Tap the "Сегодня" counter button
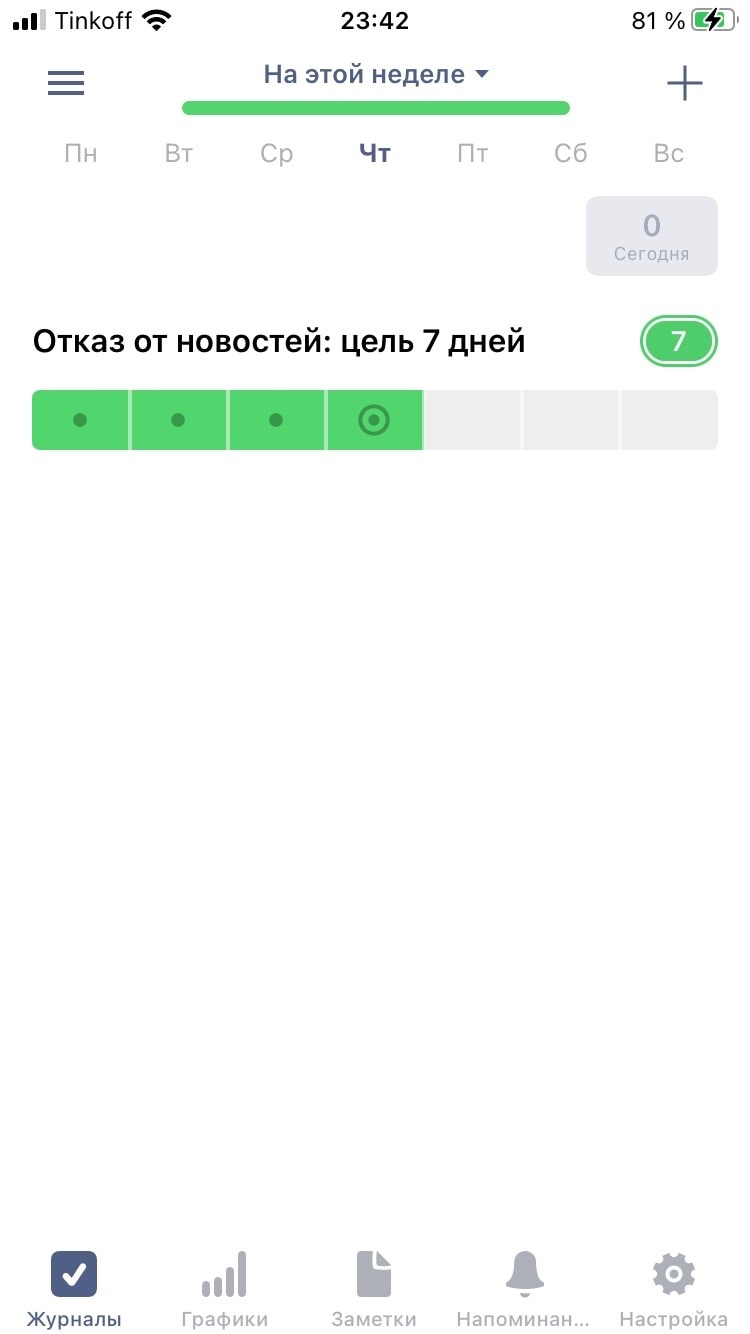This screenshot has width=750, height=1334. coord(651,236)
